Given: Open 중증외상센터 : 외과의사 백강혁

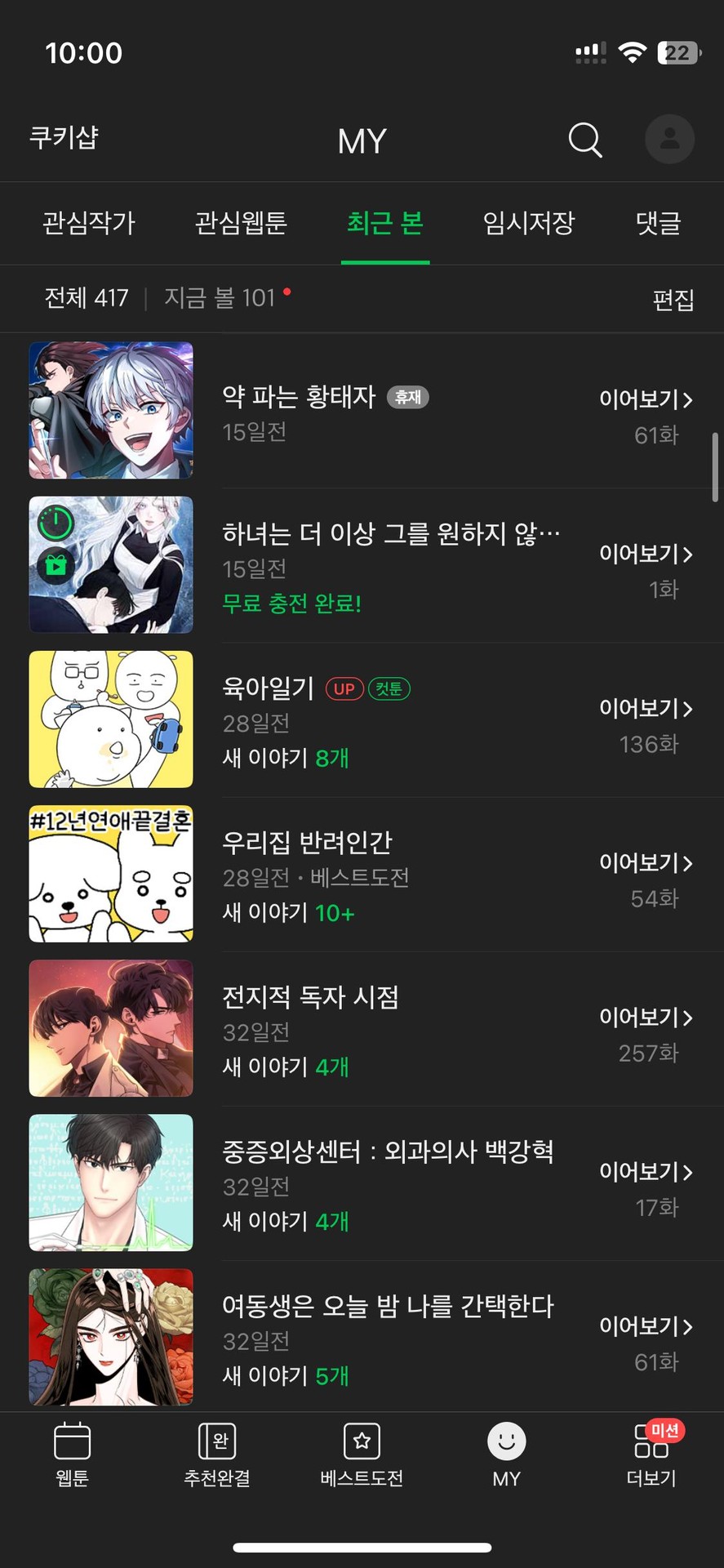Looking at the screenshot, I should 388,1151.
